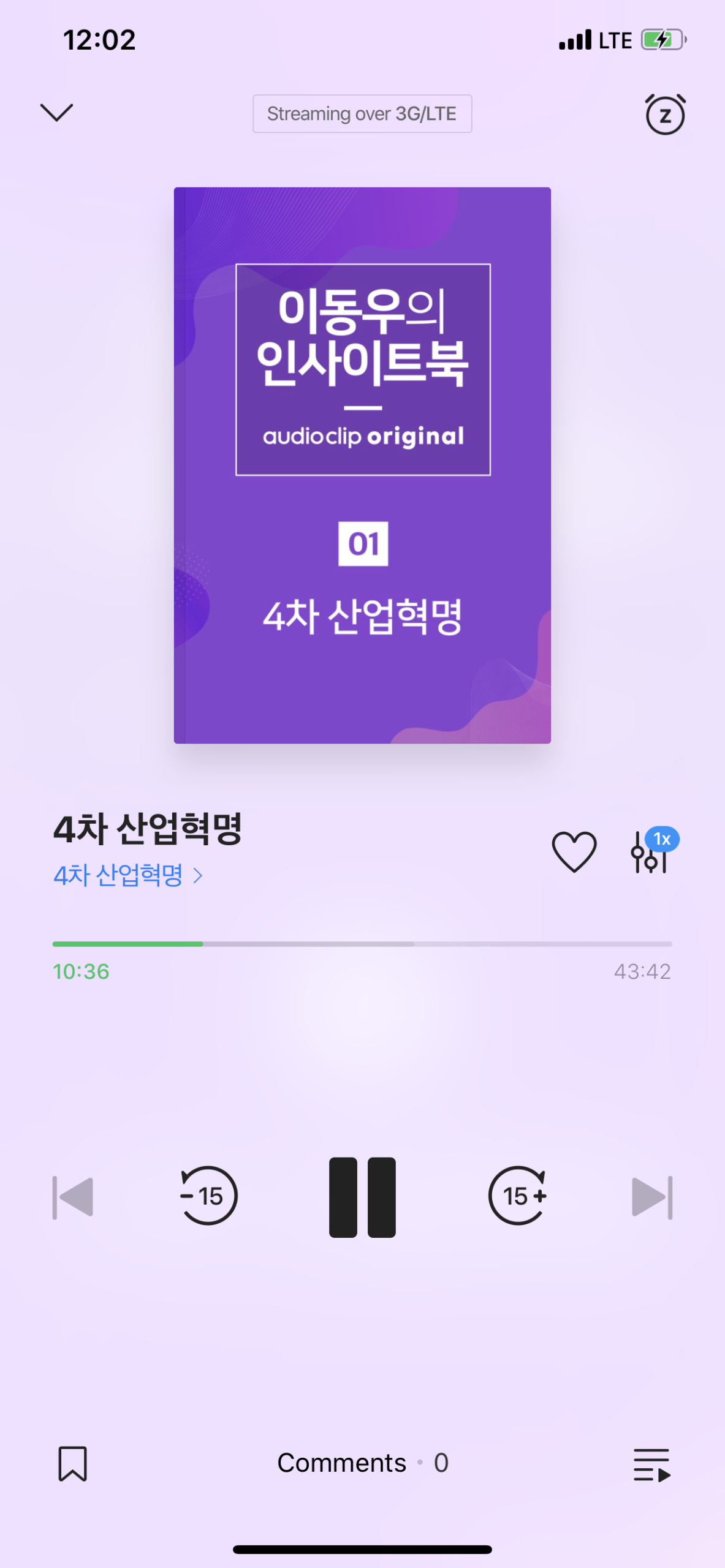Rewind 15 seconds

tap(208, 1196)
